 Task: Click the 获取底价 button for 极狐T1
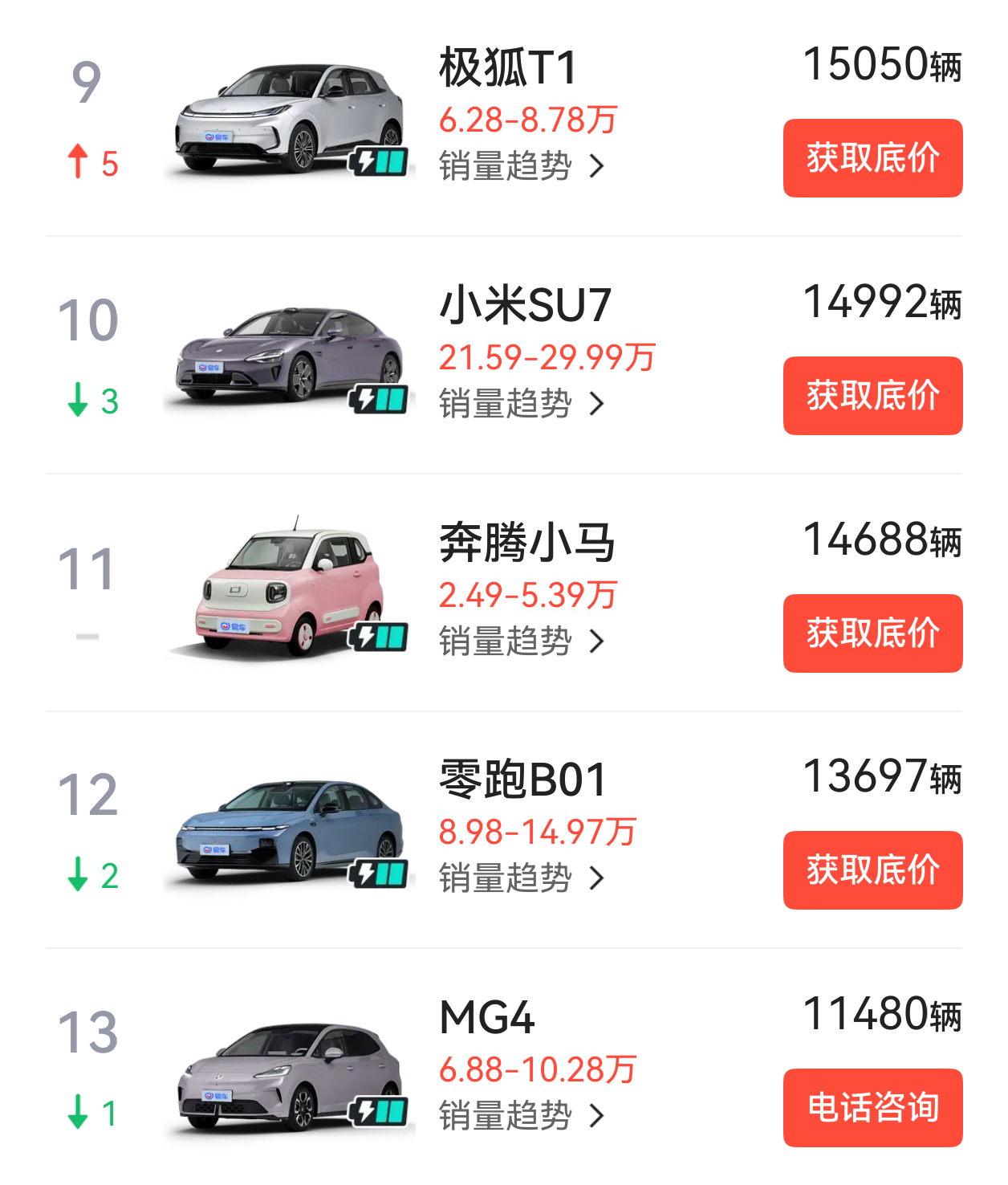[x=872, y=158]
